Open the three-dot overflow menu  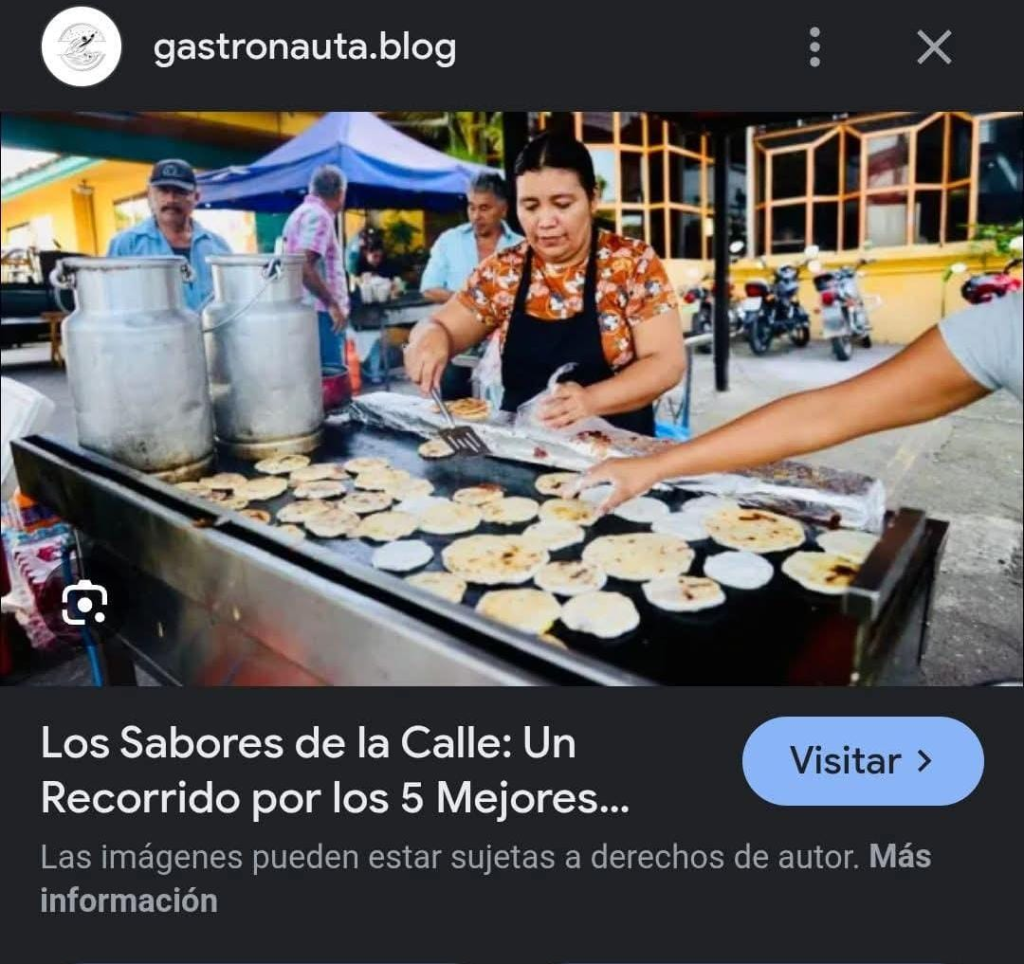(x=815, y=47)
